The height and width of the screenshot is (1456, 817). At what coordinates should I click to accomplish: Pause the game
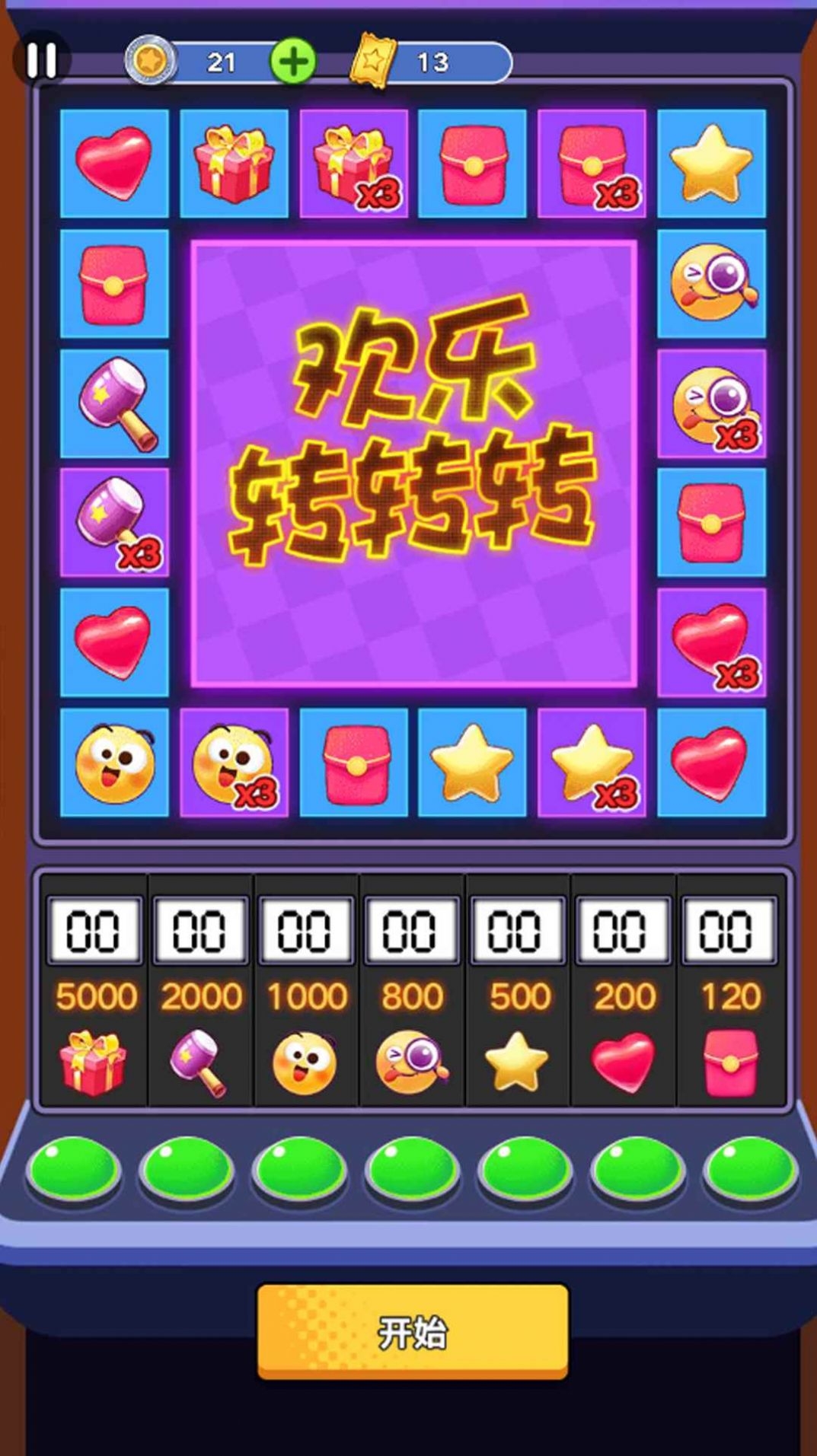(x=41, y=59)
